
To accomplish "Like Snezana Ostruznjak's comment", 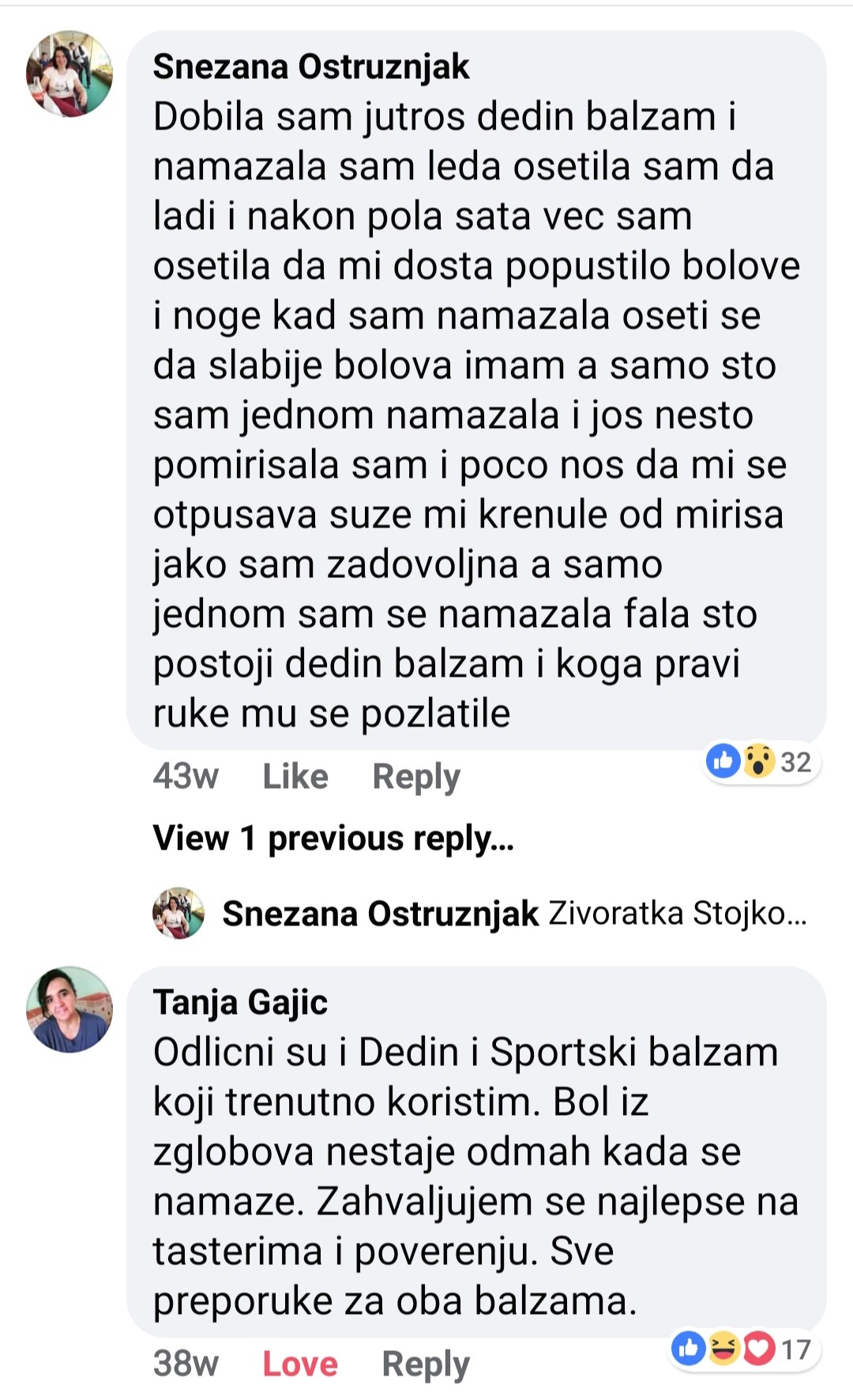I will click(x=295, y=776).
